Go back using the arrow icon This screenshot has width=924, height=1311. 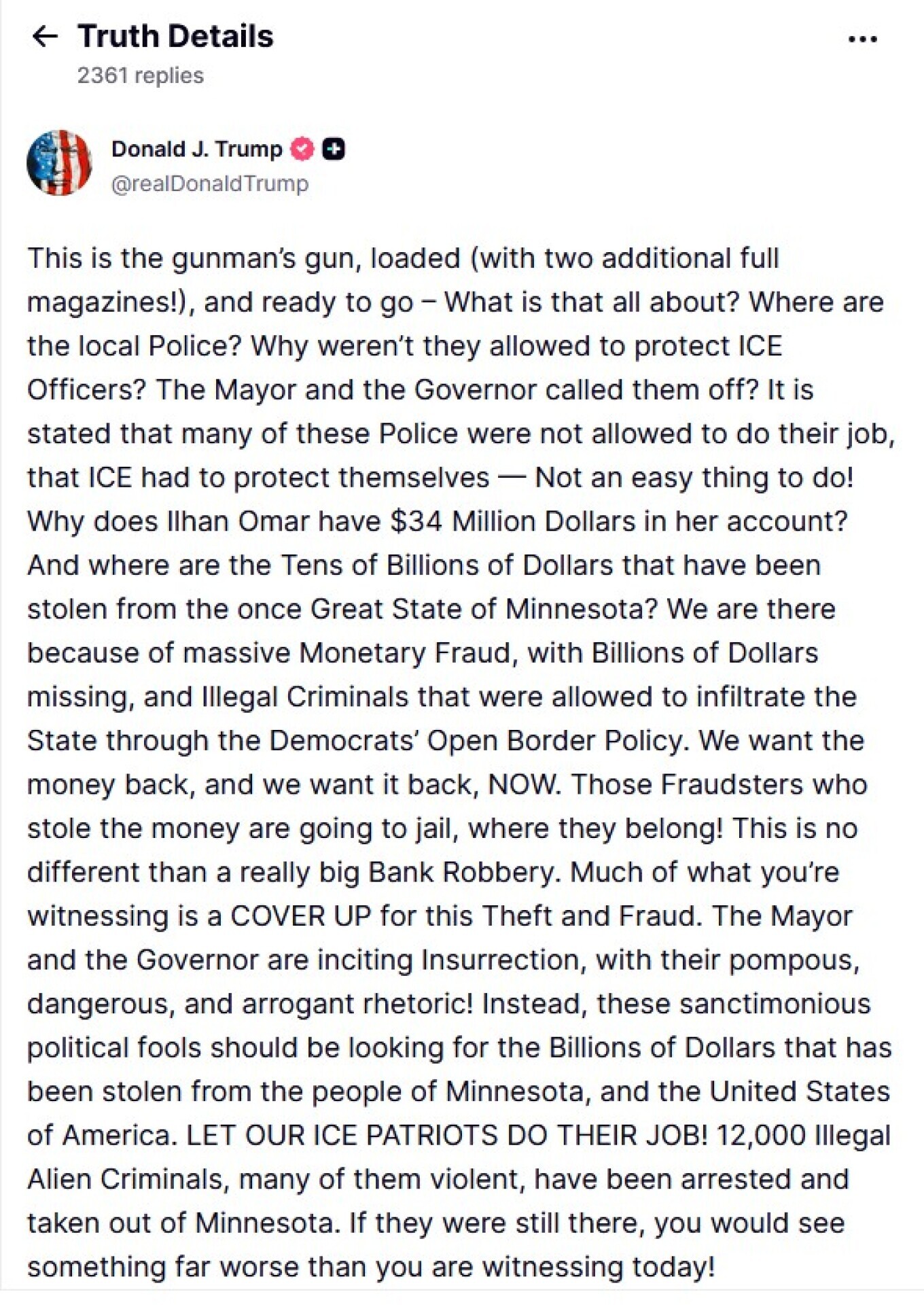tap(45, 37)
